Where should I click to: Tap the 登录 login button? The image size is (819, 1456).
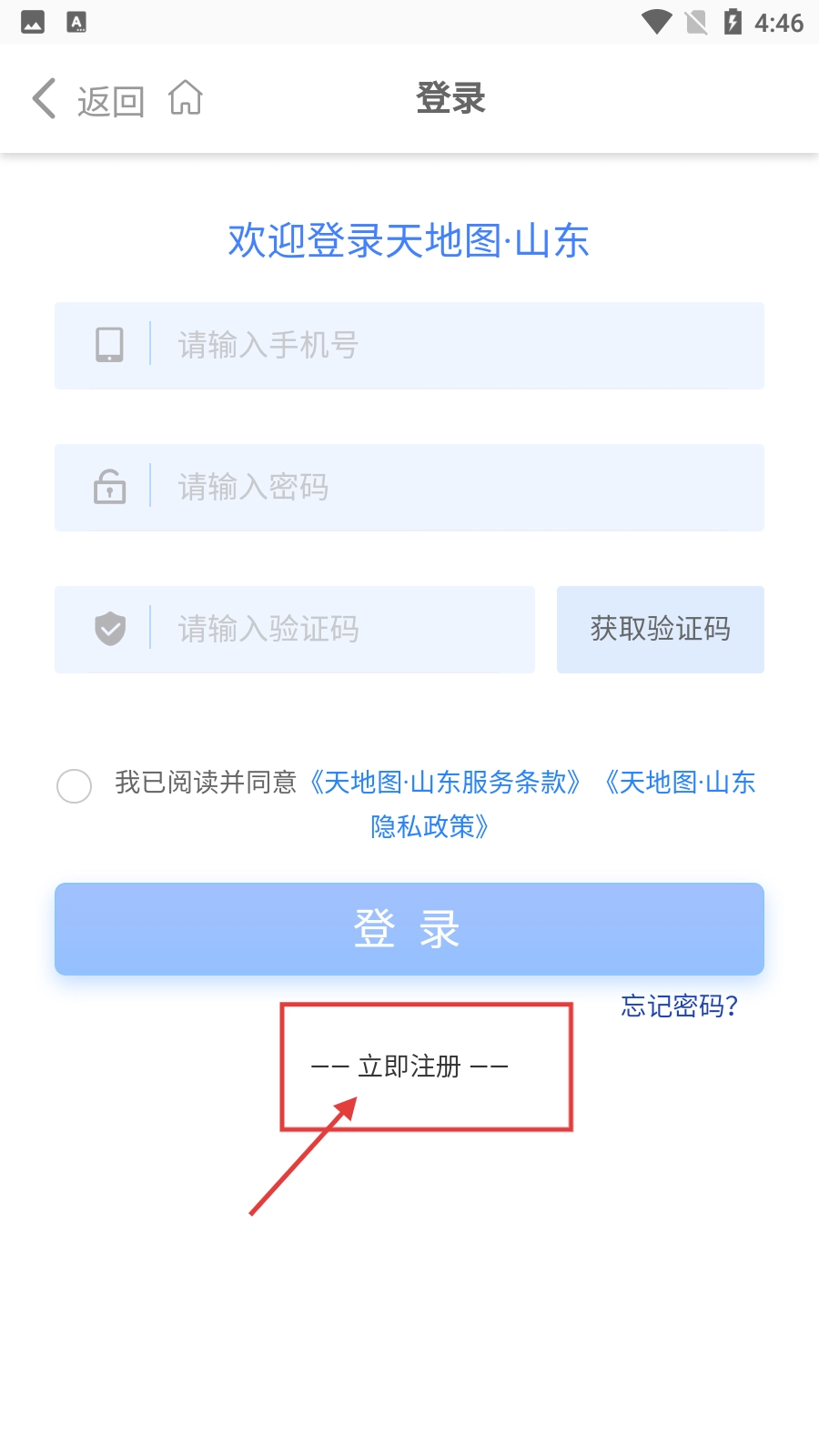[409, 929]
